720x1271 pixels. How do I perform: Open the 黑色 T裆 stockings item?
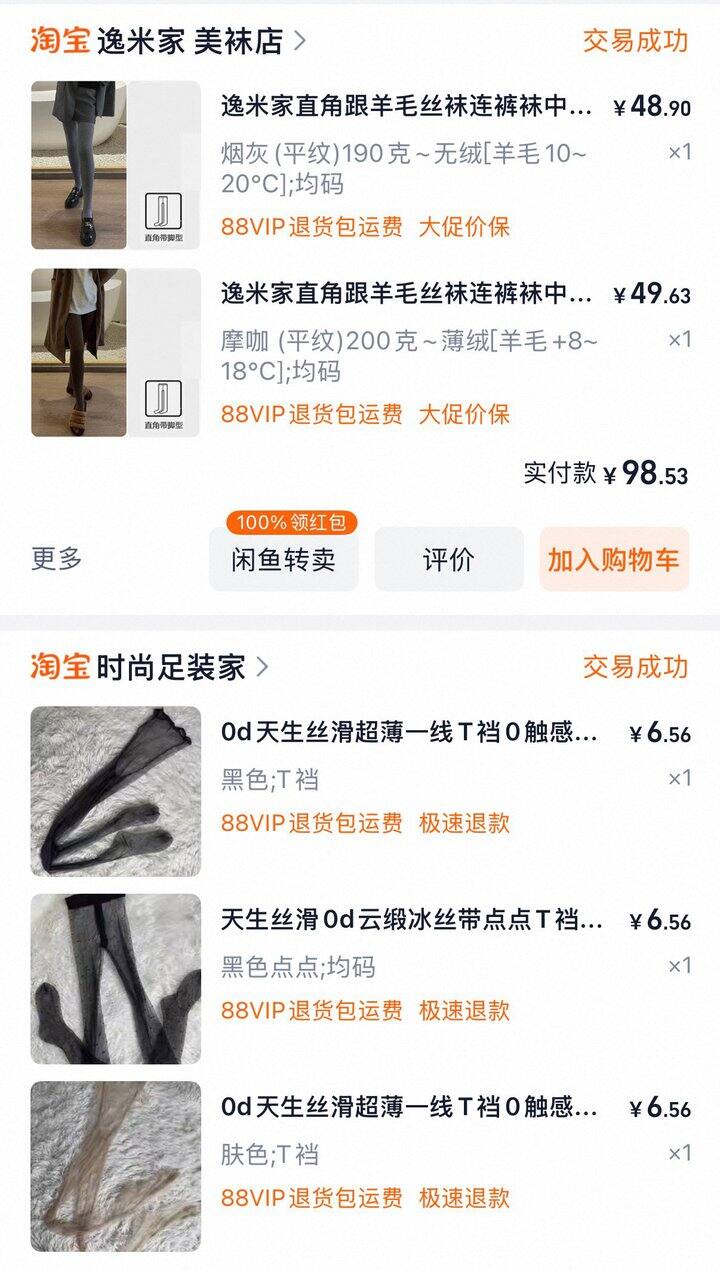[410, 734]
